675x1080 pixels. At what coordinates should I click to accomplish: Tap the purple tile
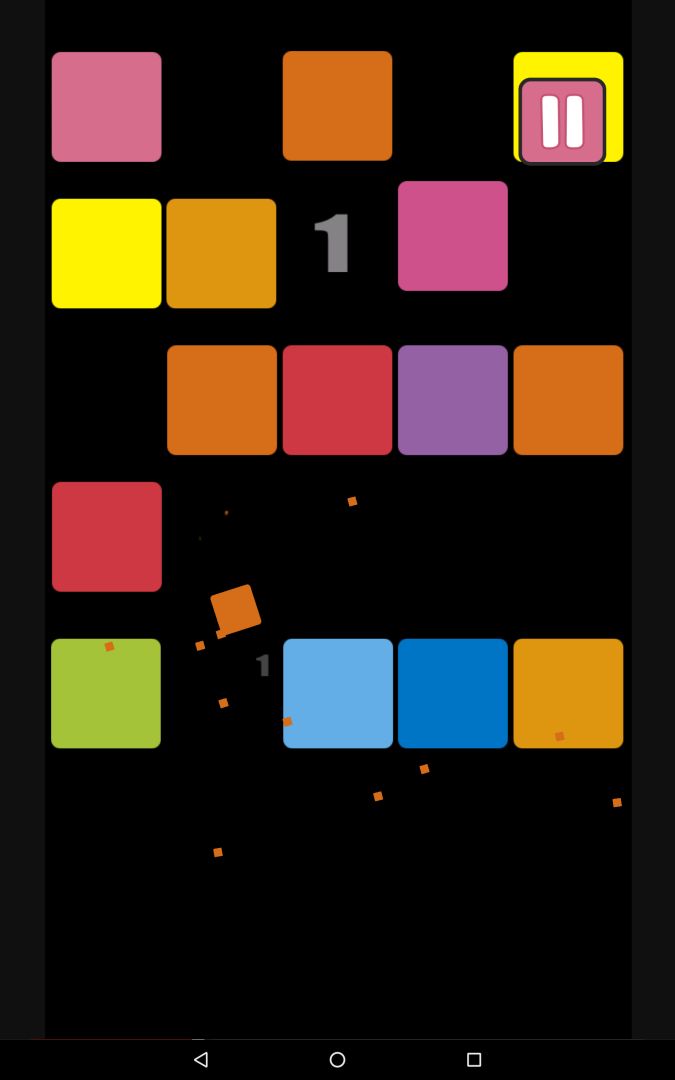pyautogui.click(x=452, y=400)
